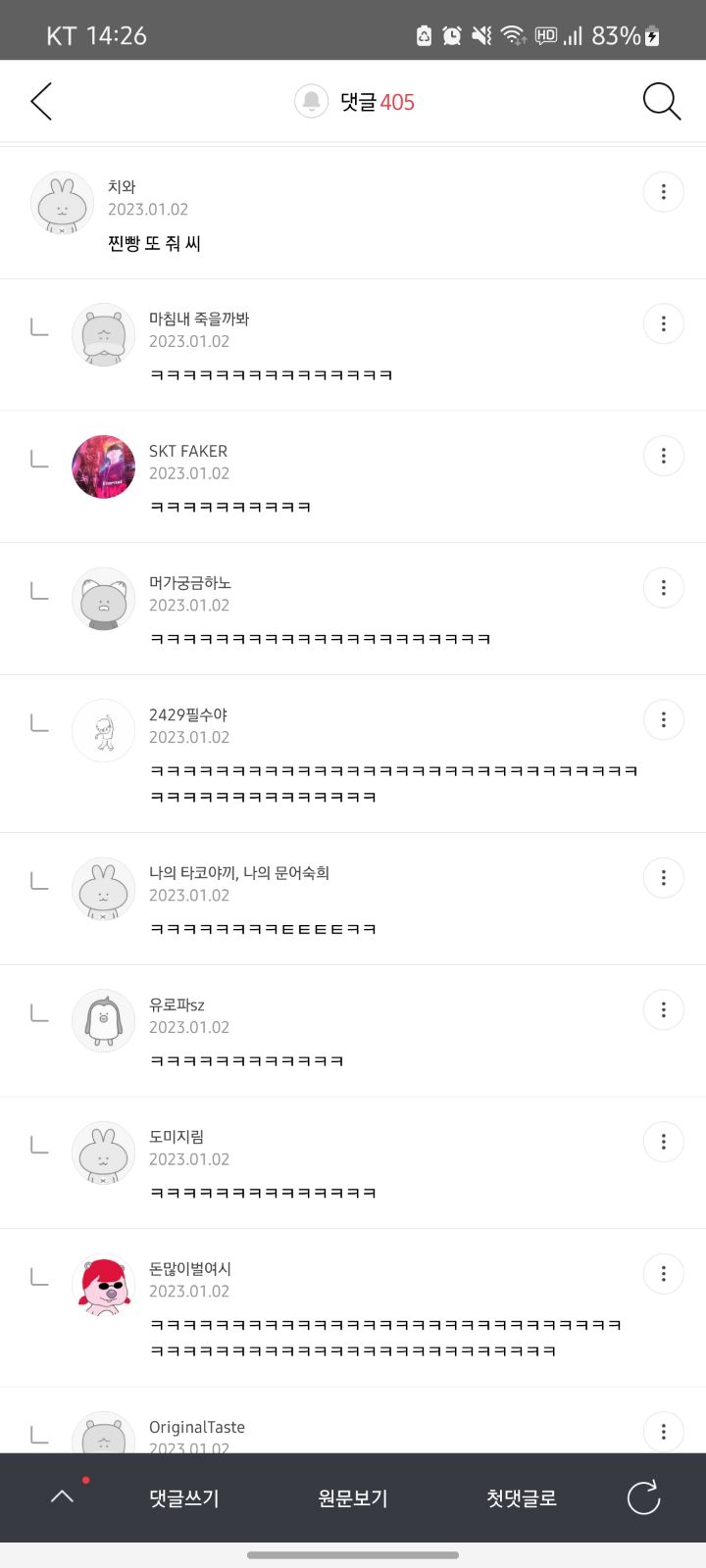706x1568 pixels.
Task: Tap the upward chevron in the bottom bar
Action: [62, 1496]
